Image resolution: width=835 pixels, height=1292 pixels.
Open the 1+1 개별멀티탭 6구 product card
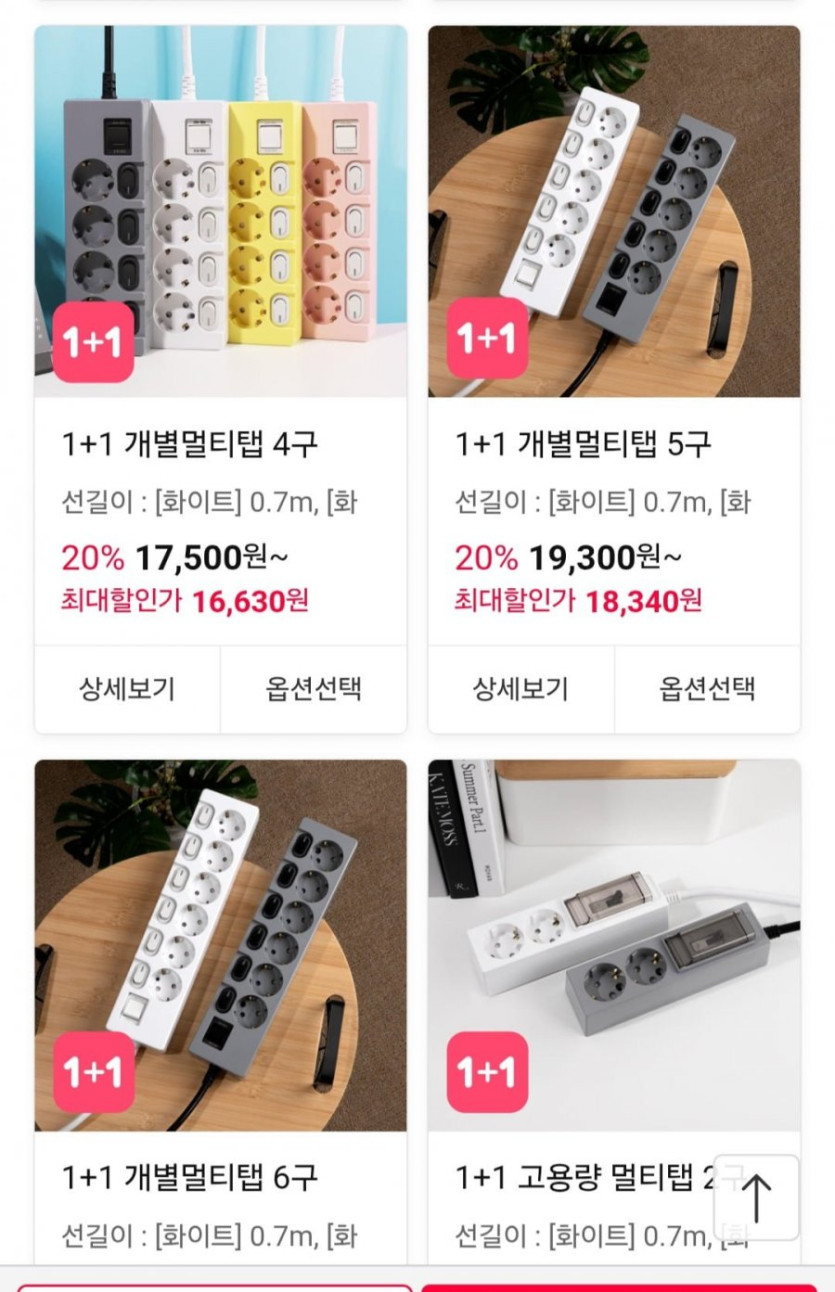coord(220,945)
